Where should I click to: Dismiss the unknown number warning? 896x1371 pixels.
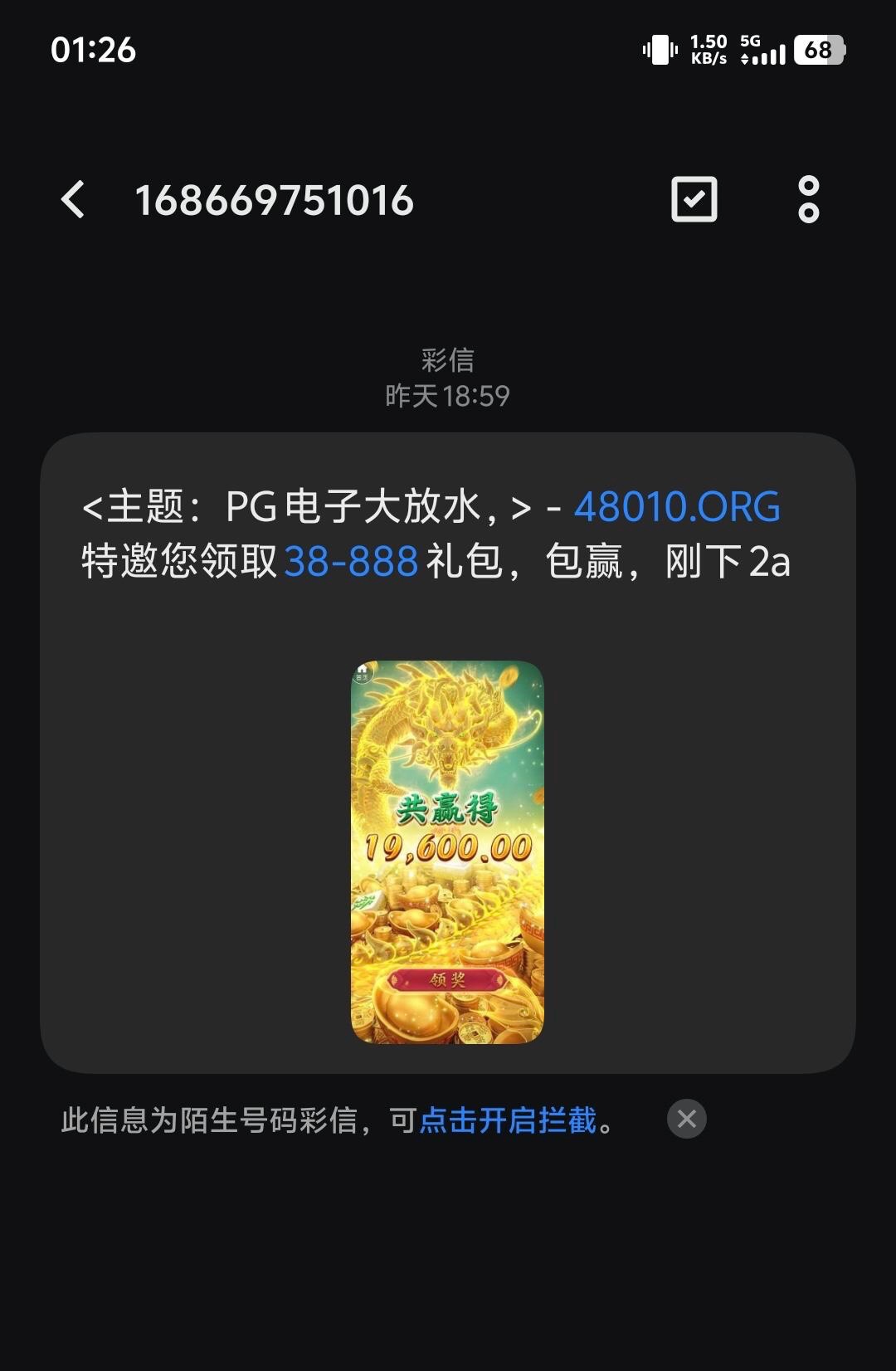(x=686, y=1119)
